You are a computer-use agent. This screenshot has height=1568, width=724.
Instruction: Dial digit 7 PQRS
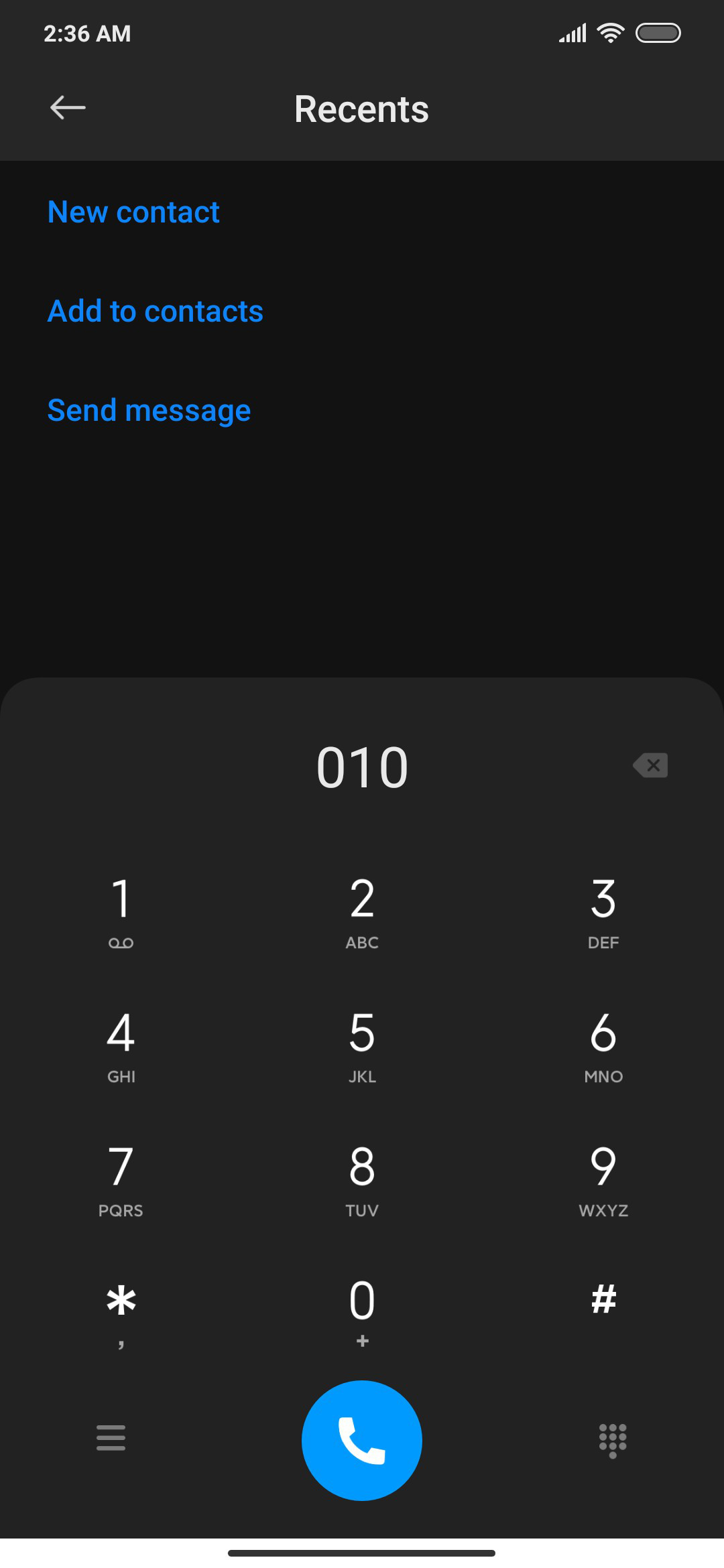tap(121, 1181)
